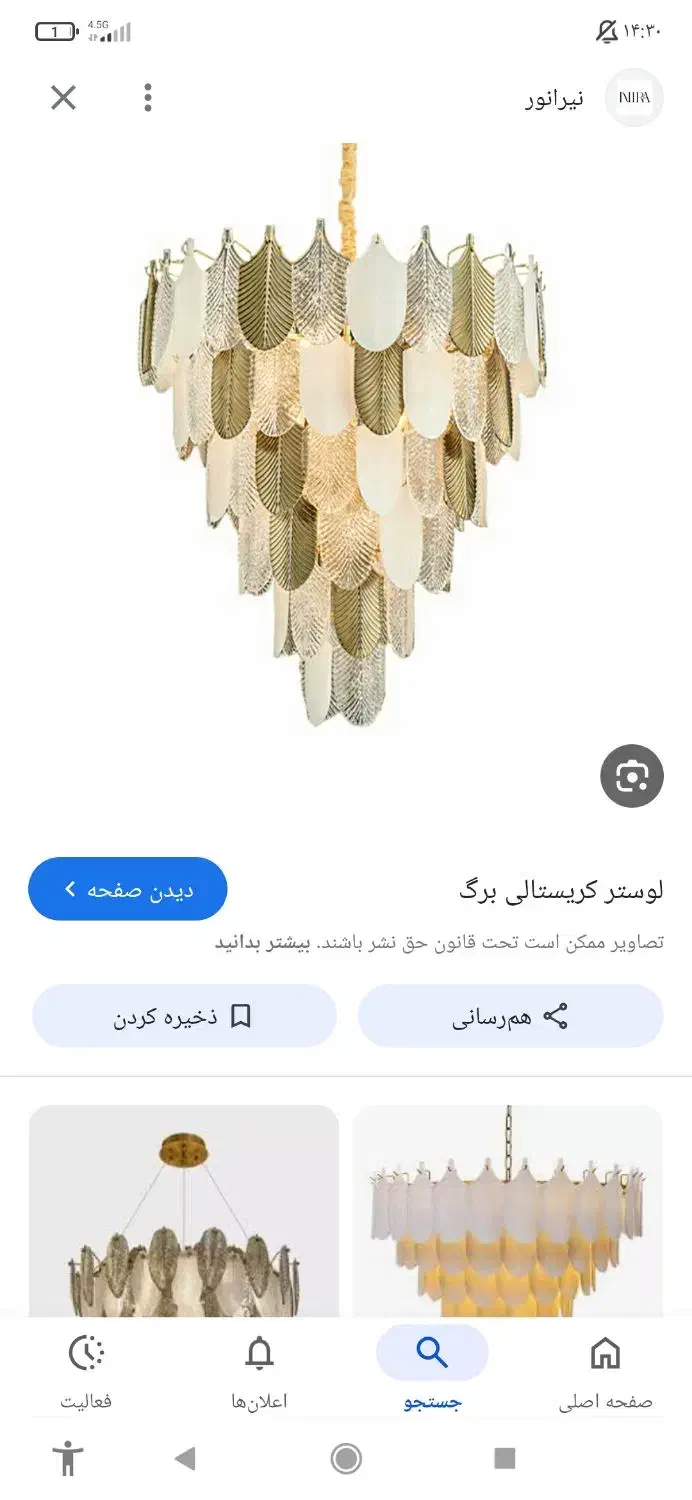Tap the system back triangle
The width and height of the screenshot is (692, 1500).
pos(185,1459)
